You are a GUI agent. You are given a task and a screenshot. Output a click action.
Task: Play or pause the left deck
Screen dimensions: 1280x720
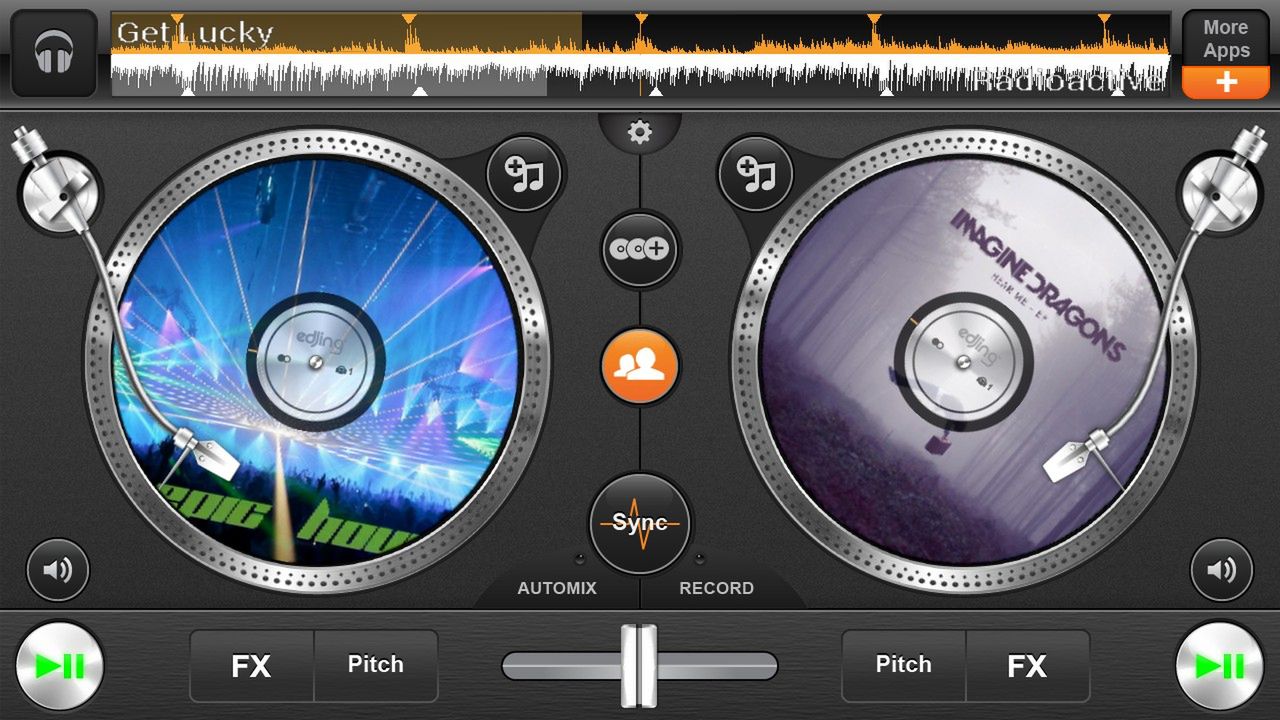[60, 666]
